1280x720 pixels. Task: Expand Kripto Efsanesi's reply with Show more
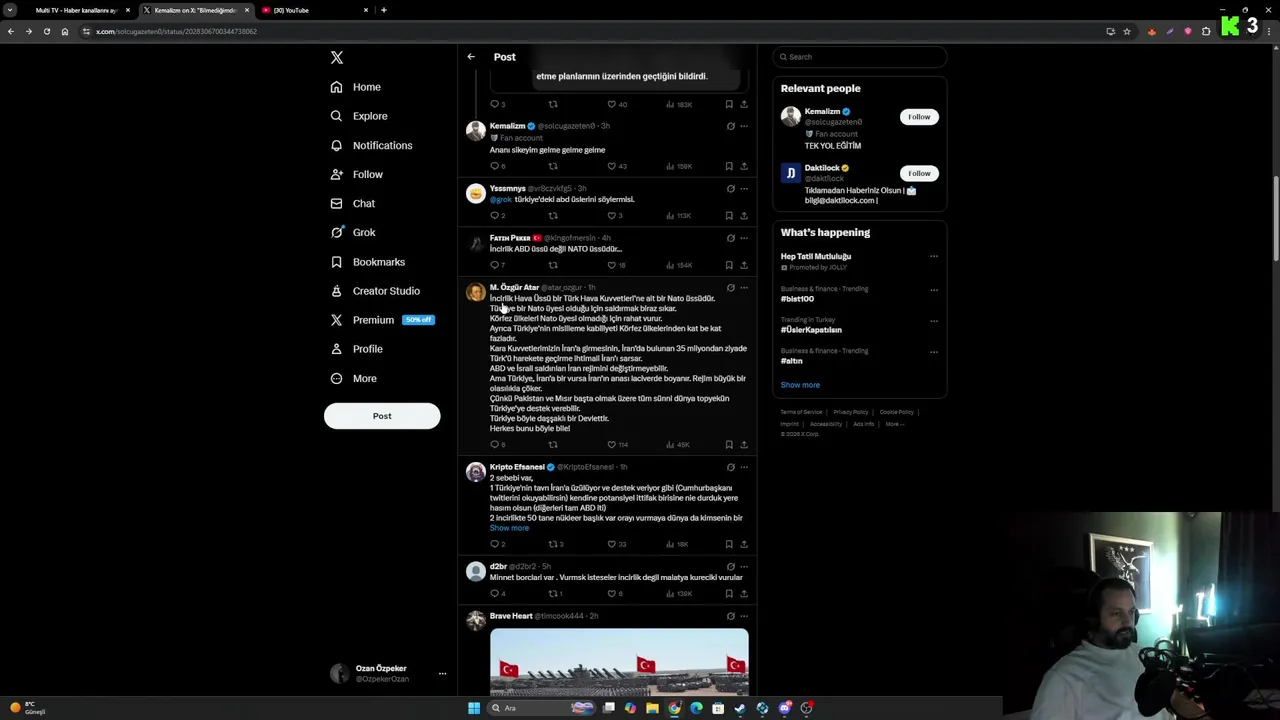pos(509,528)
